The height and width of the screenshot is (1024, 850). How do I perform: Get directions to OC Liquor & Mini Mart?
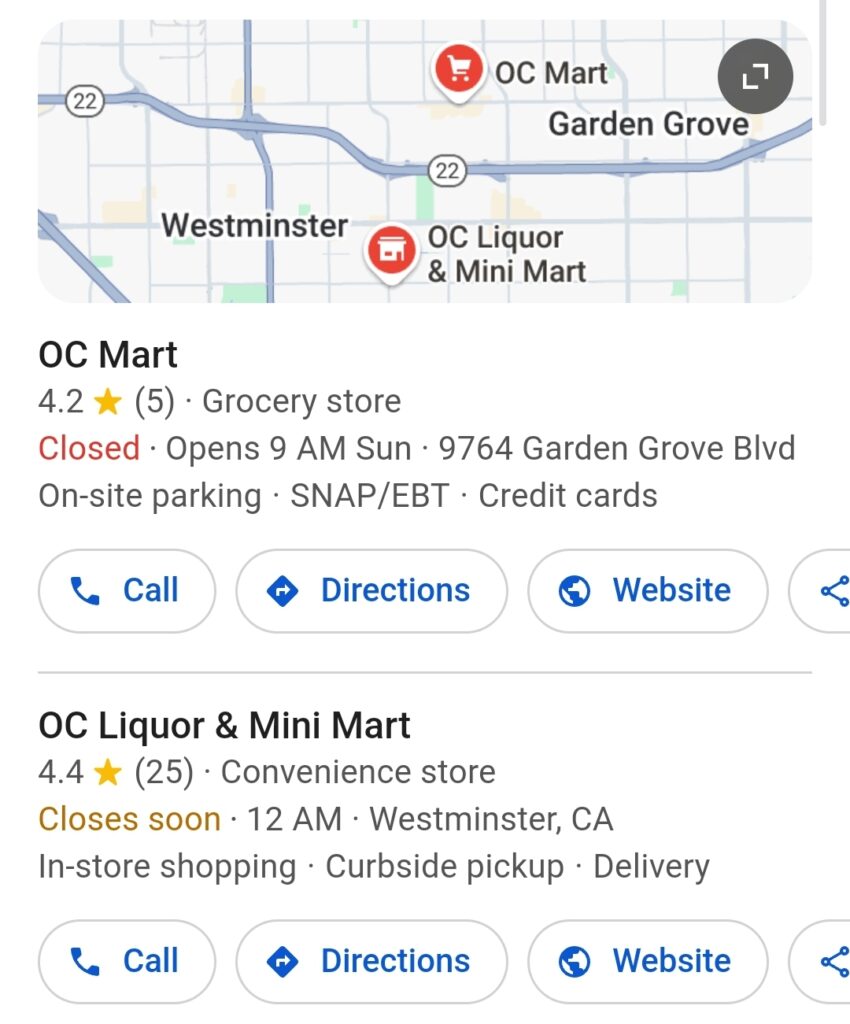[x=371, y=961]
